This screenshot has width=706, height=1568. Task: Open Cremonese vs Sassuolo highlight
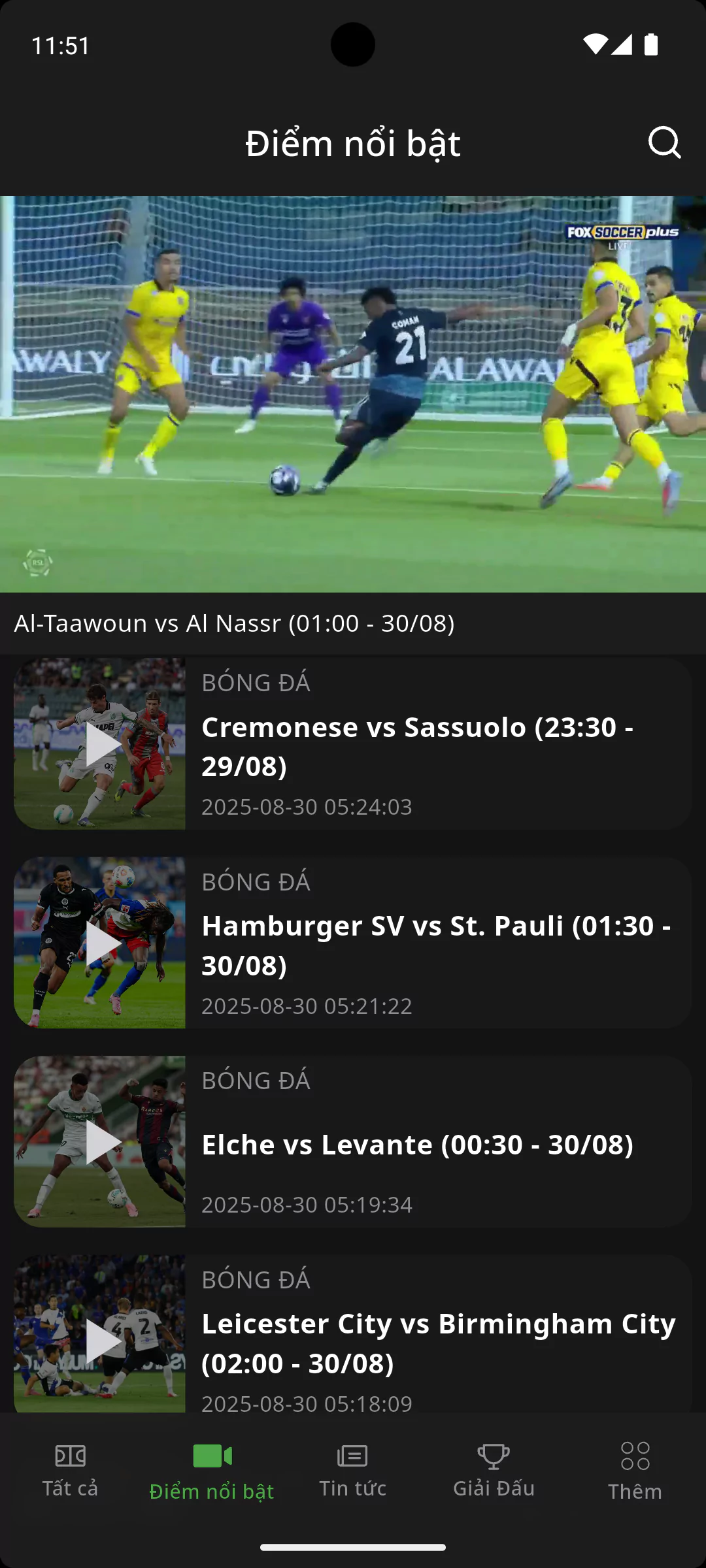pos(353,744)
